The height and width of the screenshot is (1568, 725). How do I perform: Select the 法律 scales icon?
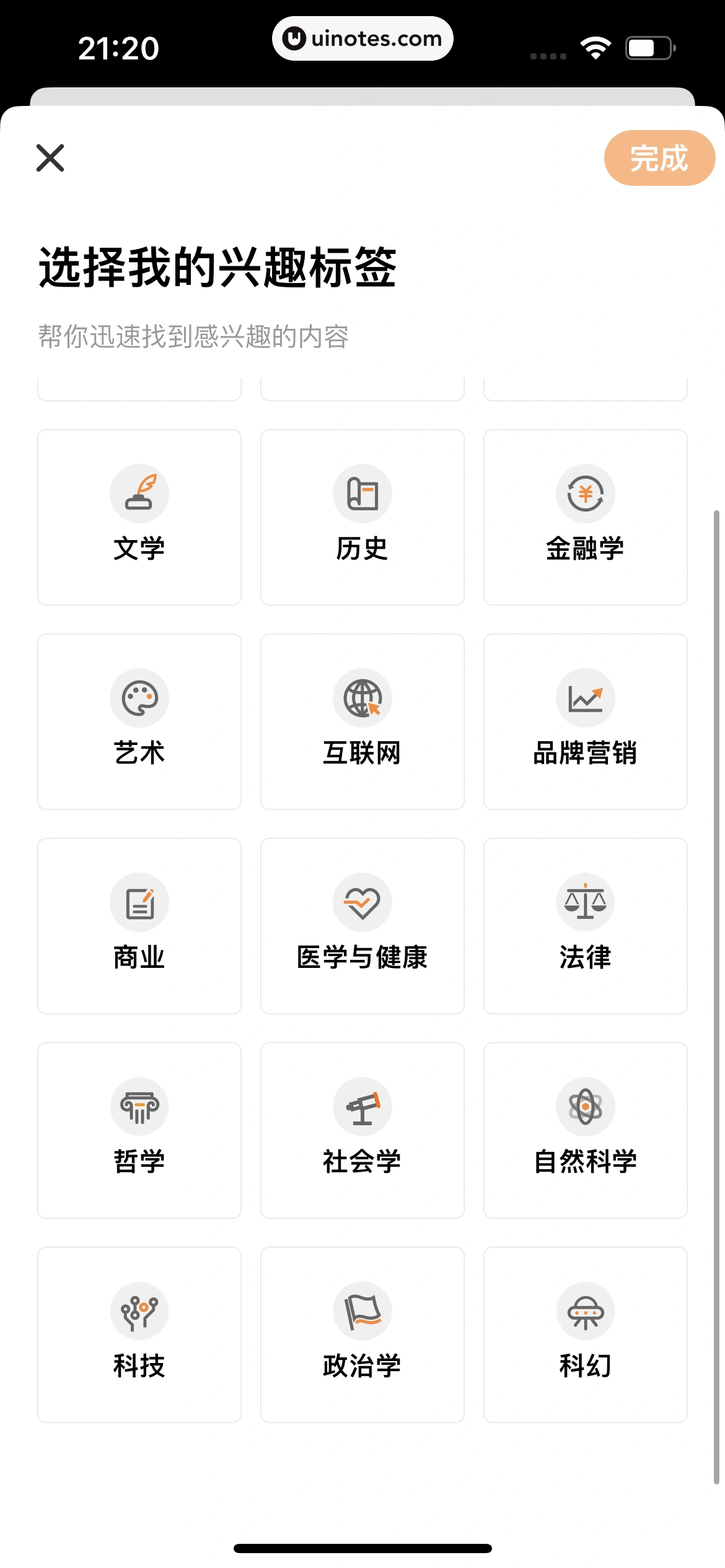[585, 902]
